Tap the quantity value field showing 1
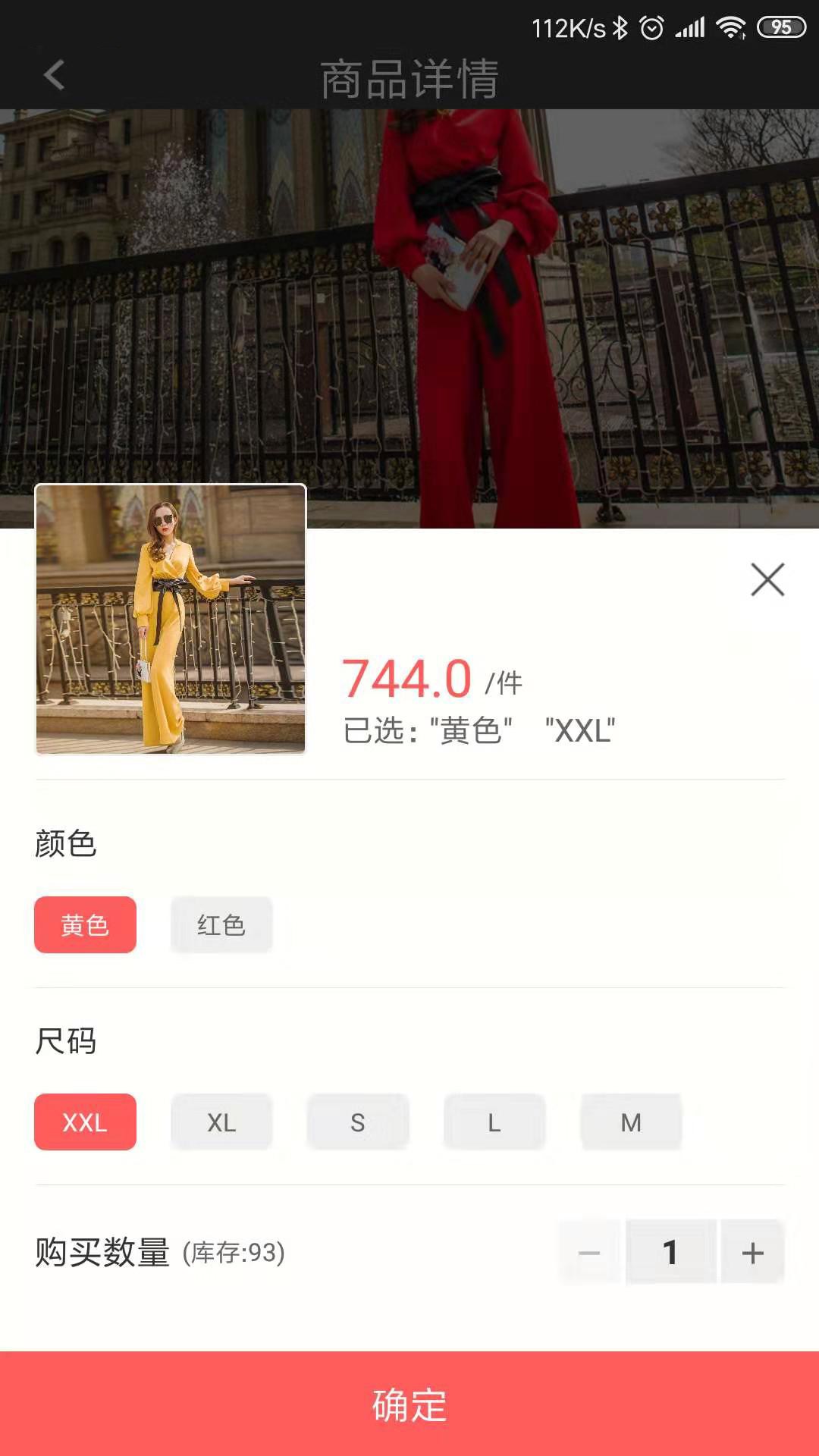 coord(670,1252)
